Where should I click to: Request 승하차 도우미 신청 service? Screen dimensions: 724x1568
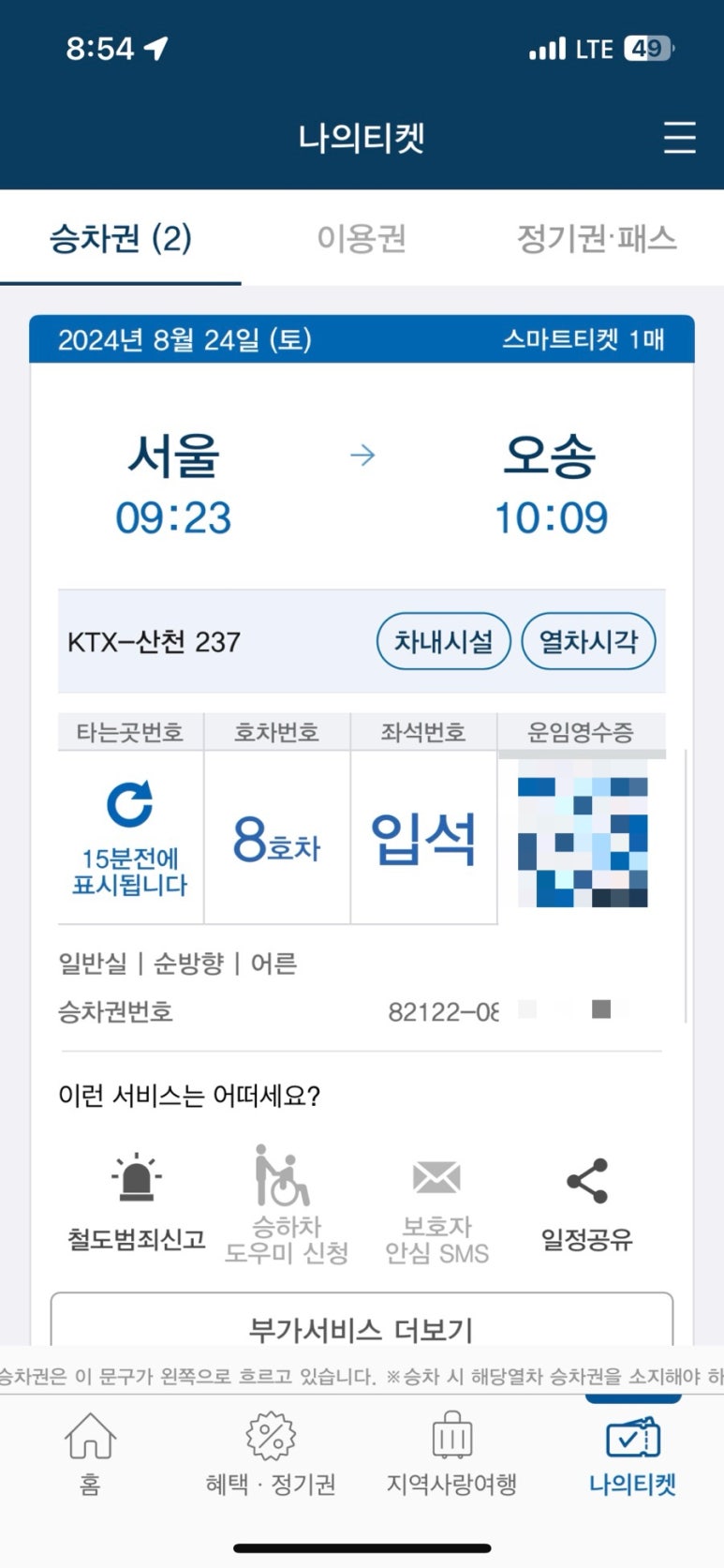286,1204
